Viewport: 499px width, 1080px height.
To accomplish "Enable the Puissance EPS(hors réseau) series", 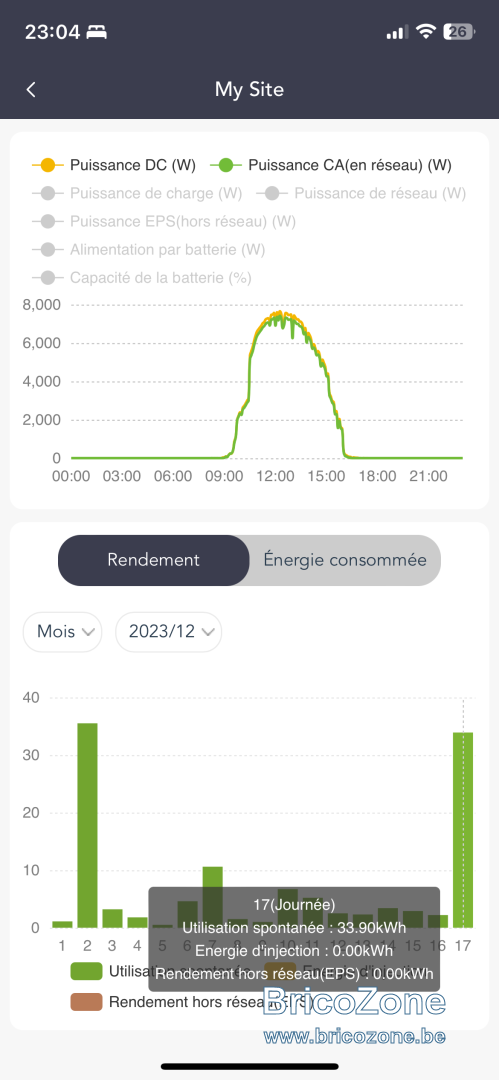I will coord(164,222).
